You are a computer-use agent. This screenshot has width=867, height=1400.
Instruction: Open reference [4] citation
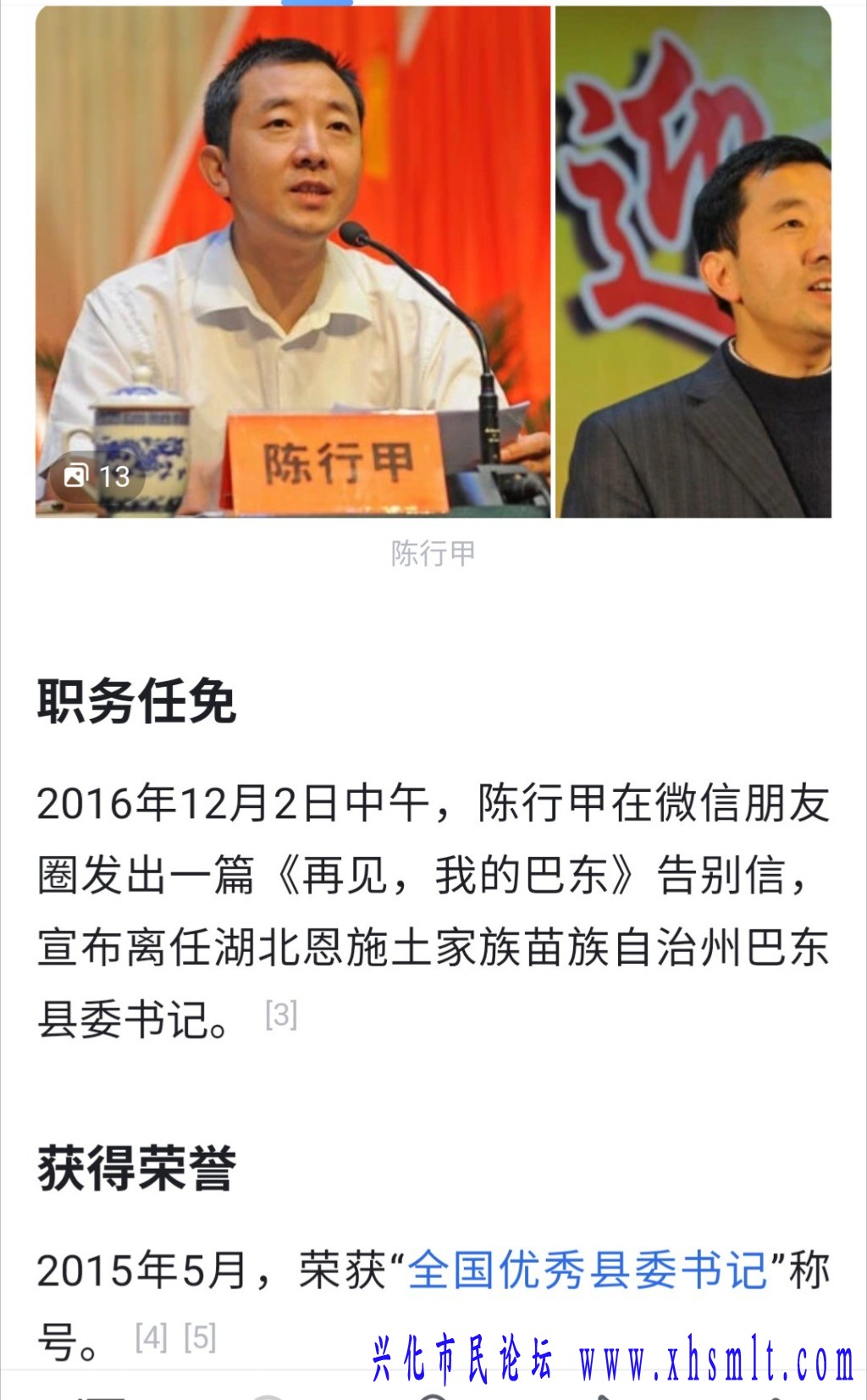(151, 1337)
